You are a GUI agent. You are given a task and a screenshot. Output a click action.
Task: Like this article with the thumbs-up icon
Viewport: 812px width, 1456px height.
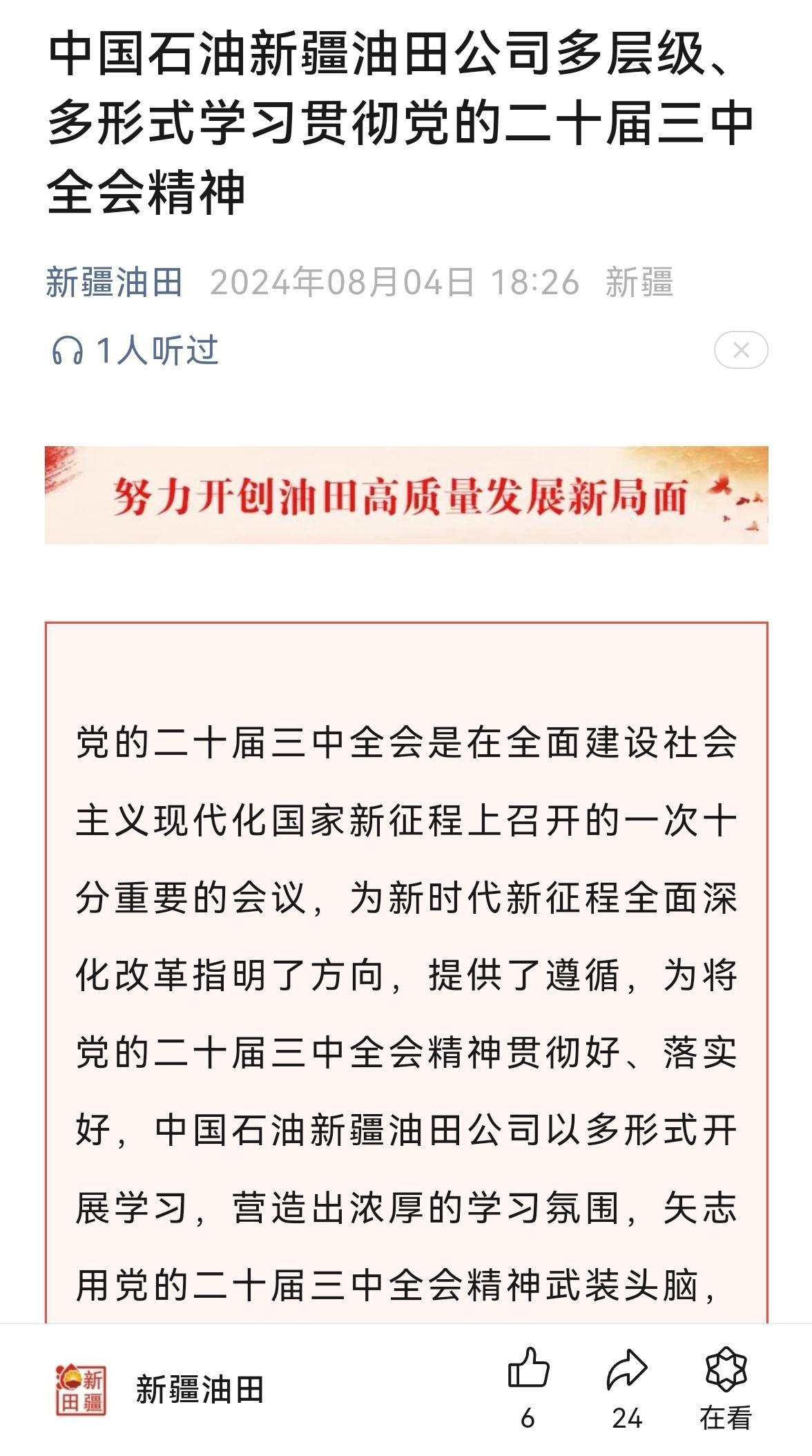tap(528, 1369)
